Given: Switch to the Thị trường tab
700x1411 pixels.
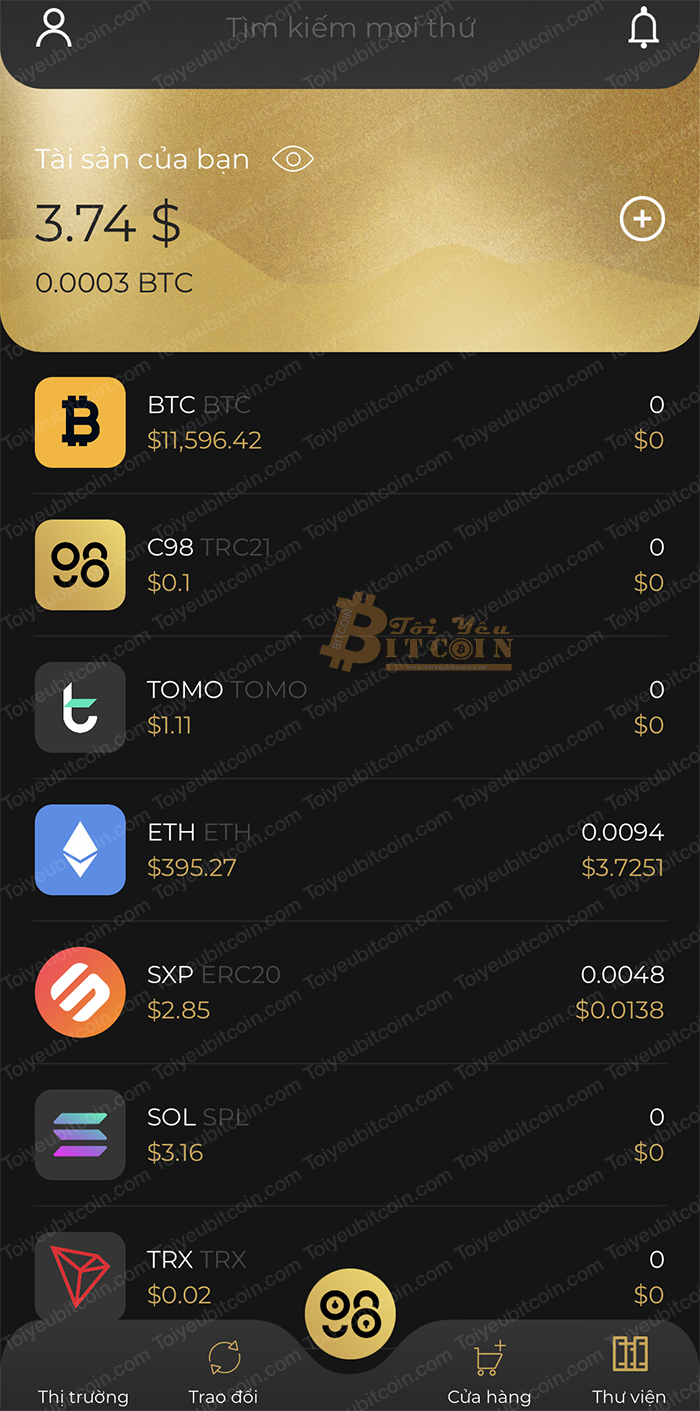Looking at the screenshot, I should (83, 1372).
